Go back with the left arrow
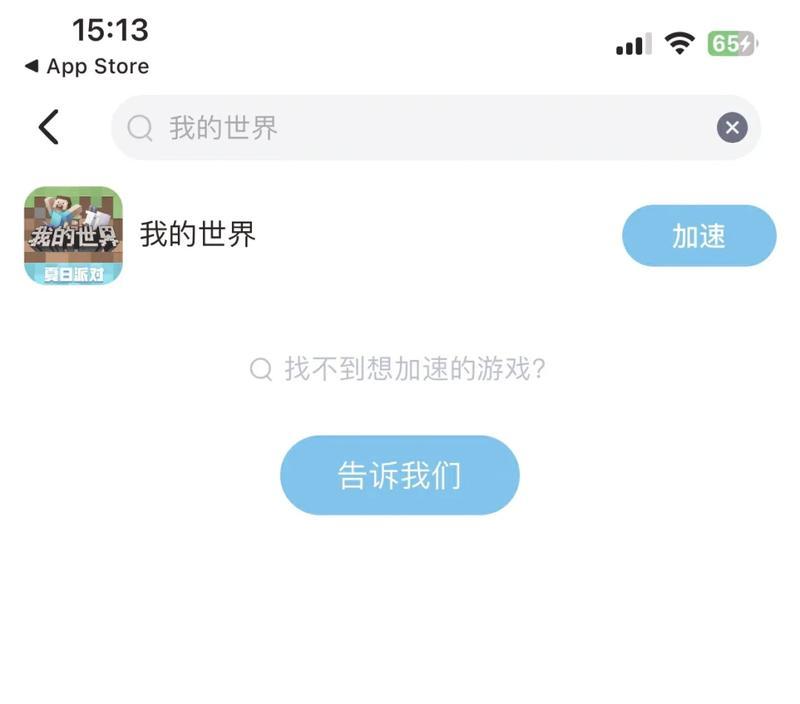Viewport: 800px width, 704px height. [x=48, y=127]
